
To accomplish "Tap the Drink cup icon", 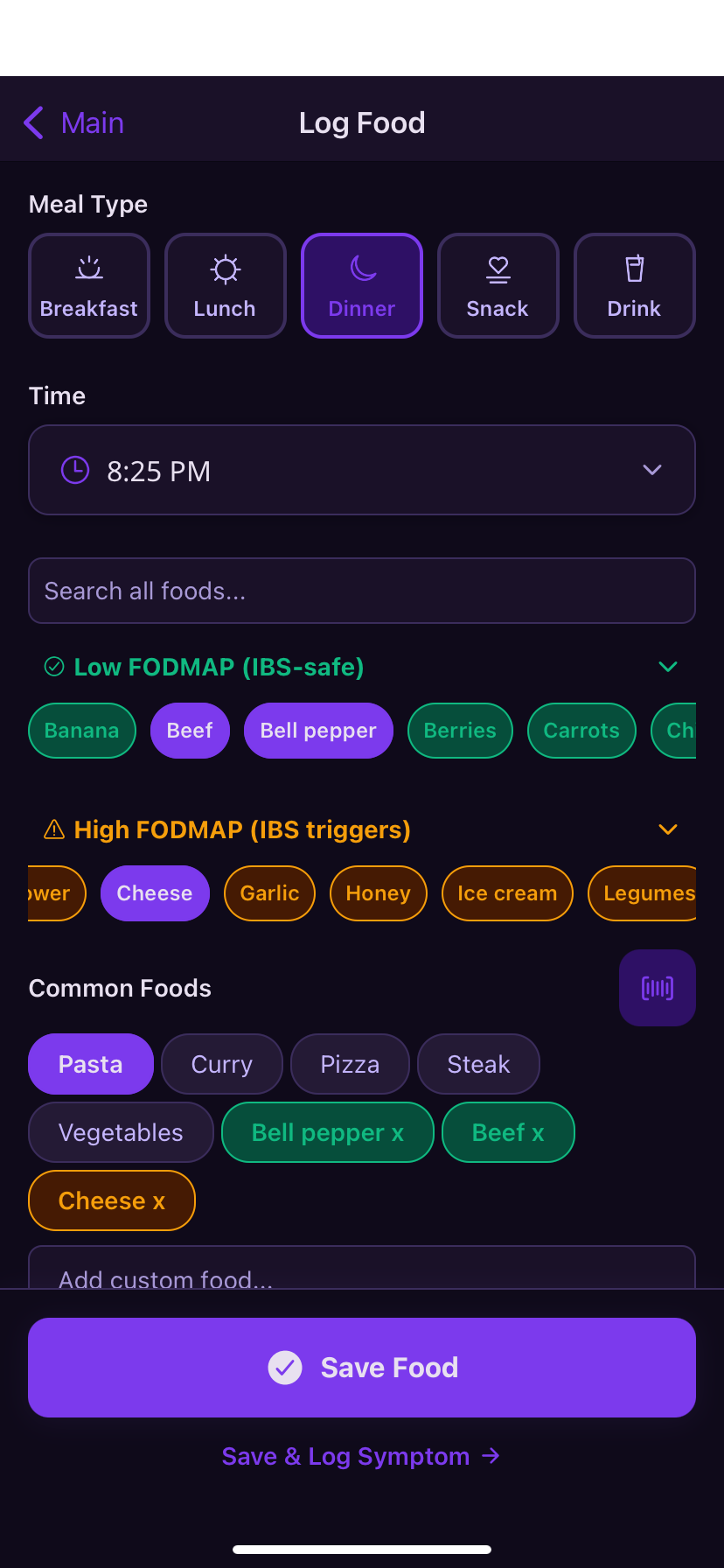I will point(634,269).
